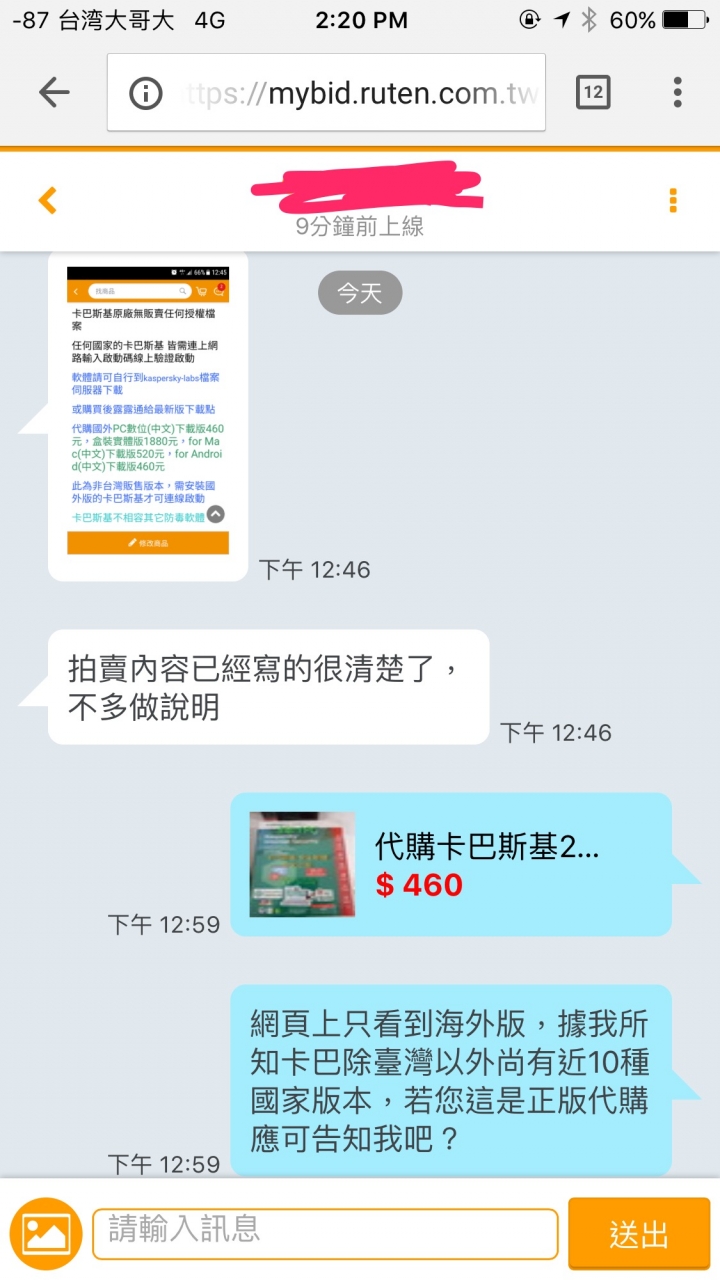Open chat options with the vertical three-dot icon
Image resolution: width=720 pixels, height=1280 pixels.
673,200
